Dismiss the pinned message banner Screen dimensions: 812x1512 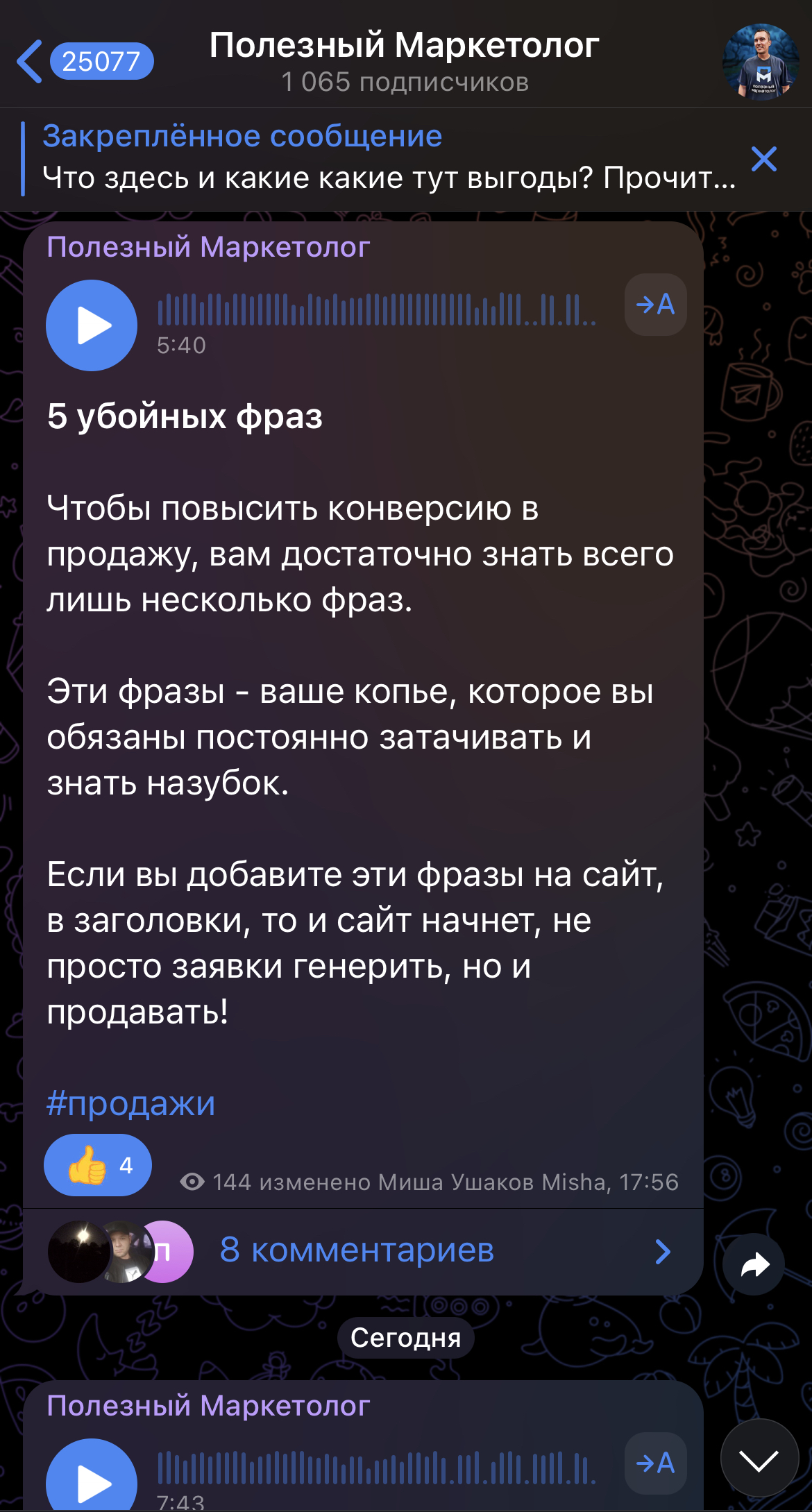tap(764, 159)
